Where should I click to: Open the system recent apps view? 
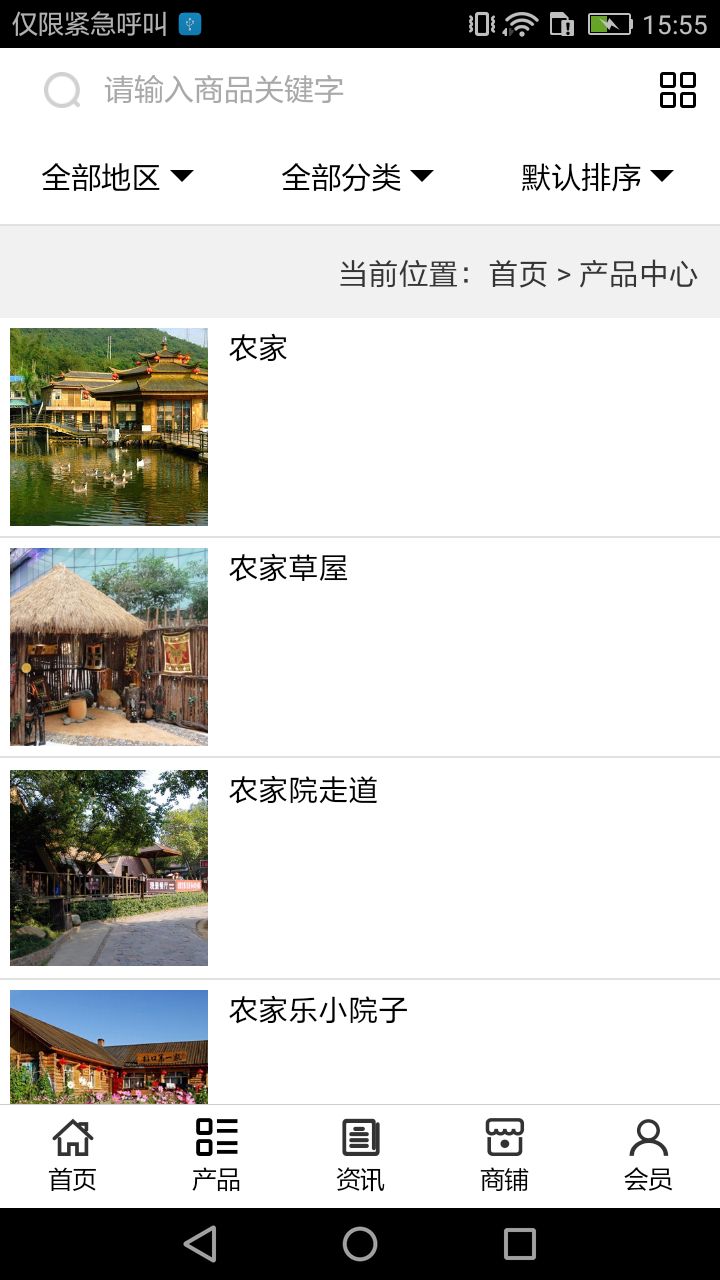[x=520, y=1244]
